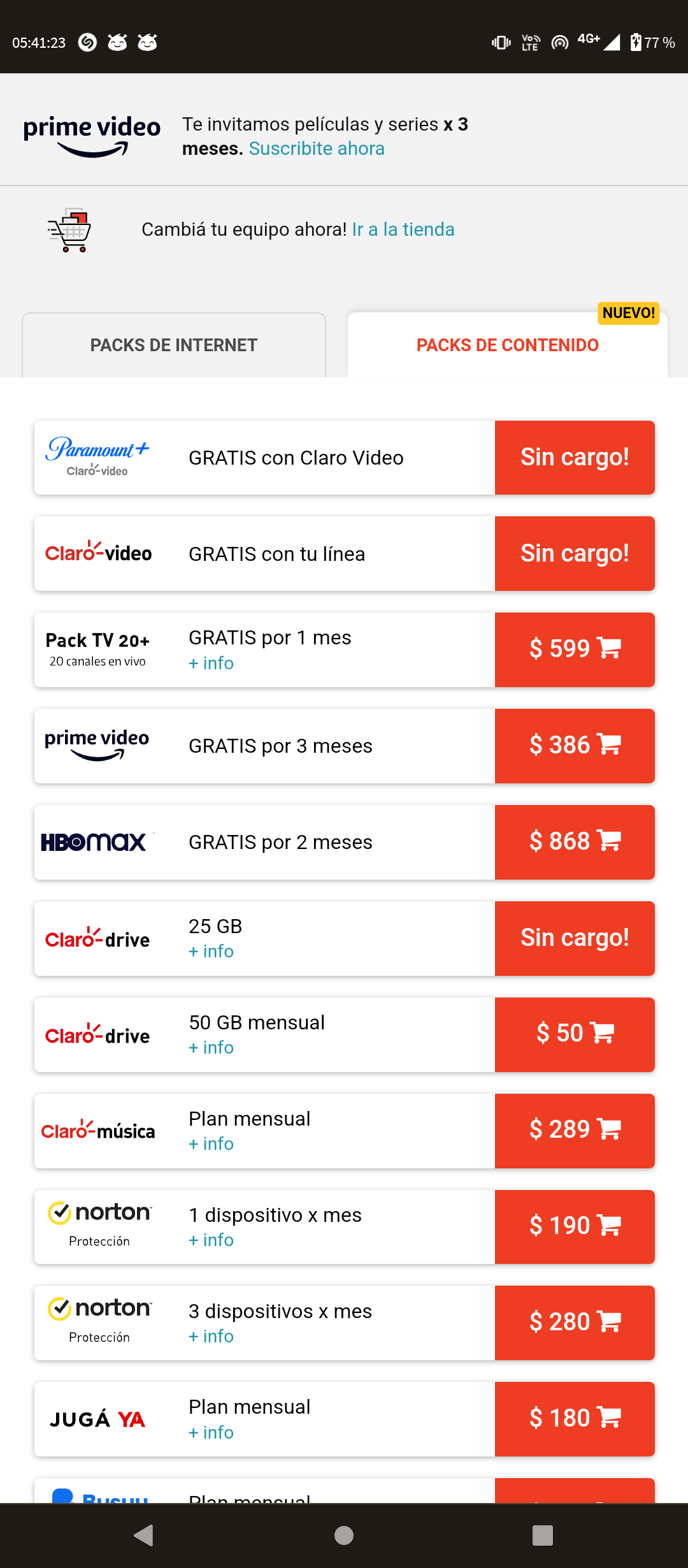This screenshot has height=1568, width=688.
Task: Open + info for Pack TV 20+
Action: pos(211,664)
